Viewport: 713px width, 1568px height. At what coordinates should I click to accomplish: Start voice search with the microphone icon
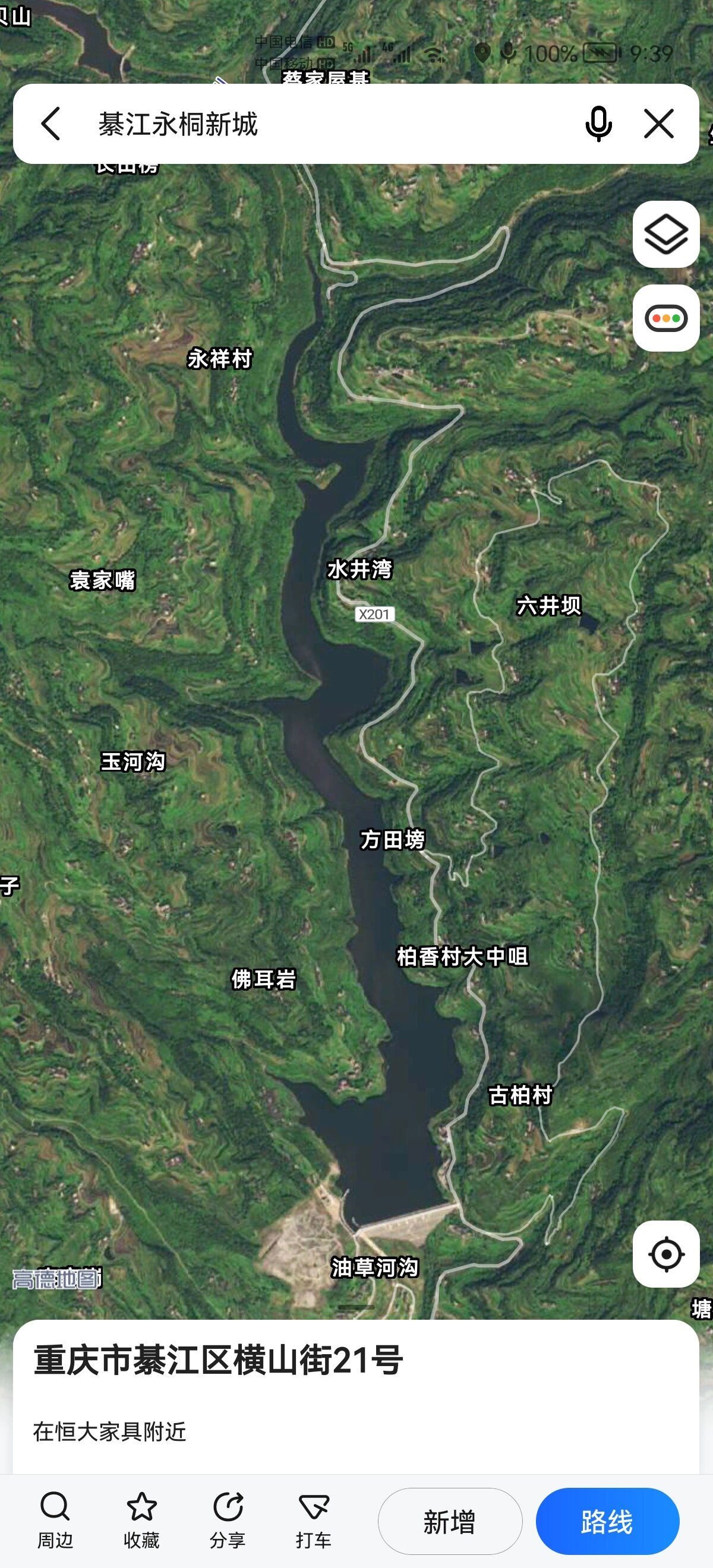598,124
